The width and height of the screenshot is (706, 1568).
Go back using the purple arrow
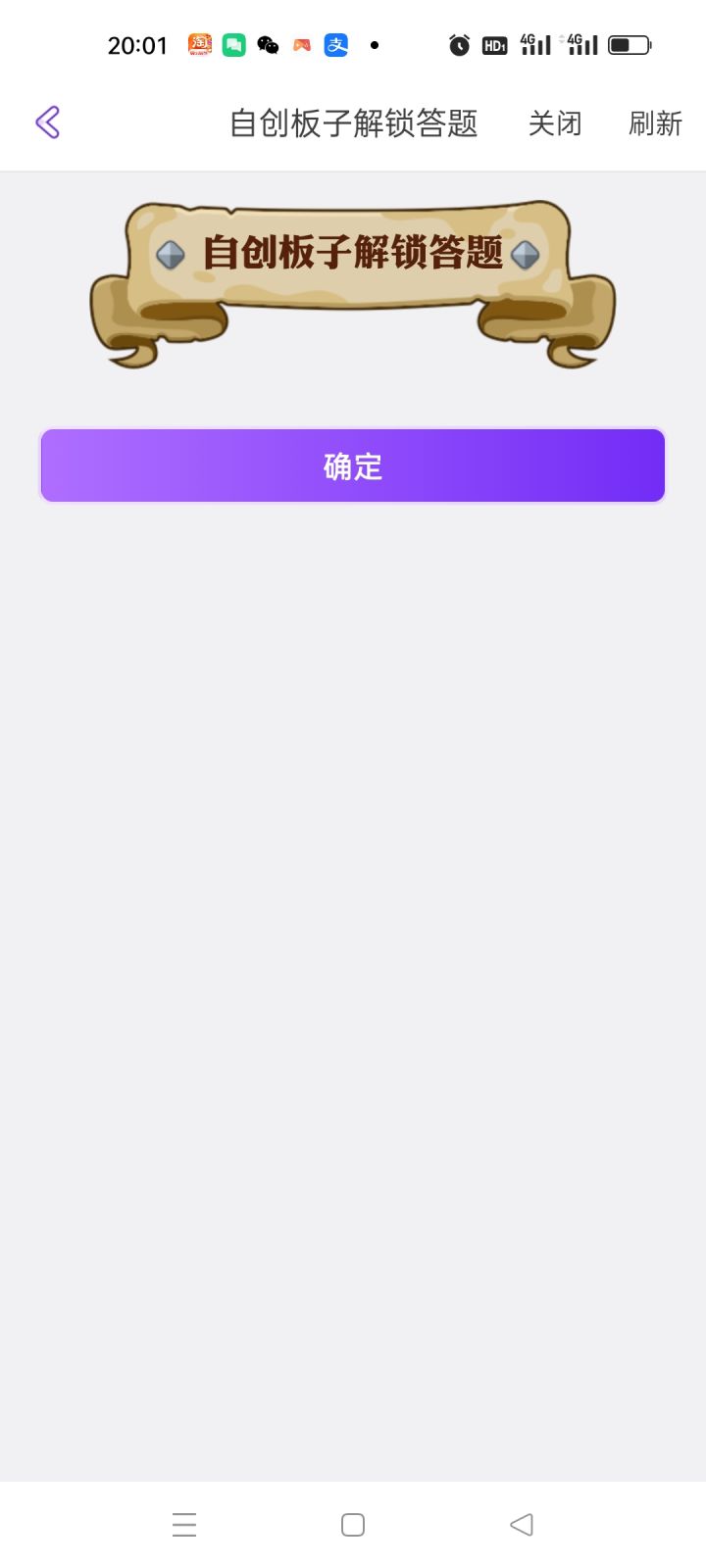(x=47, y=122)
